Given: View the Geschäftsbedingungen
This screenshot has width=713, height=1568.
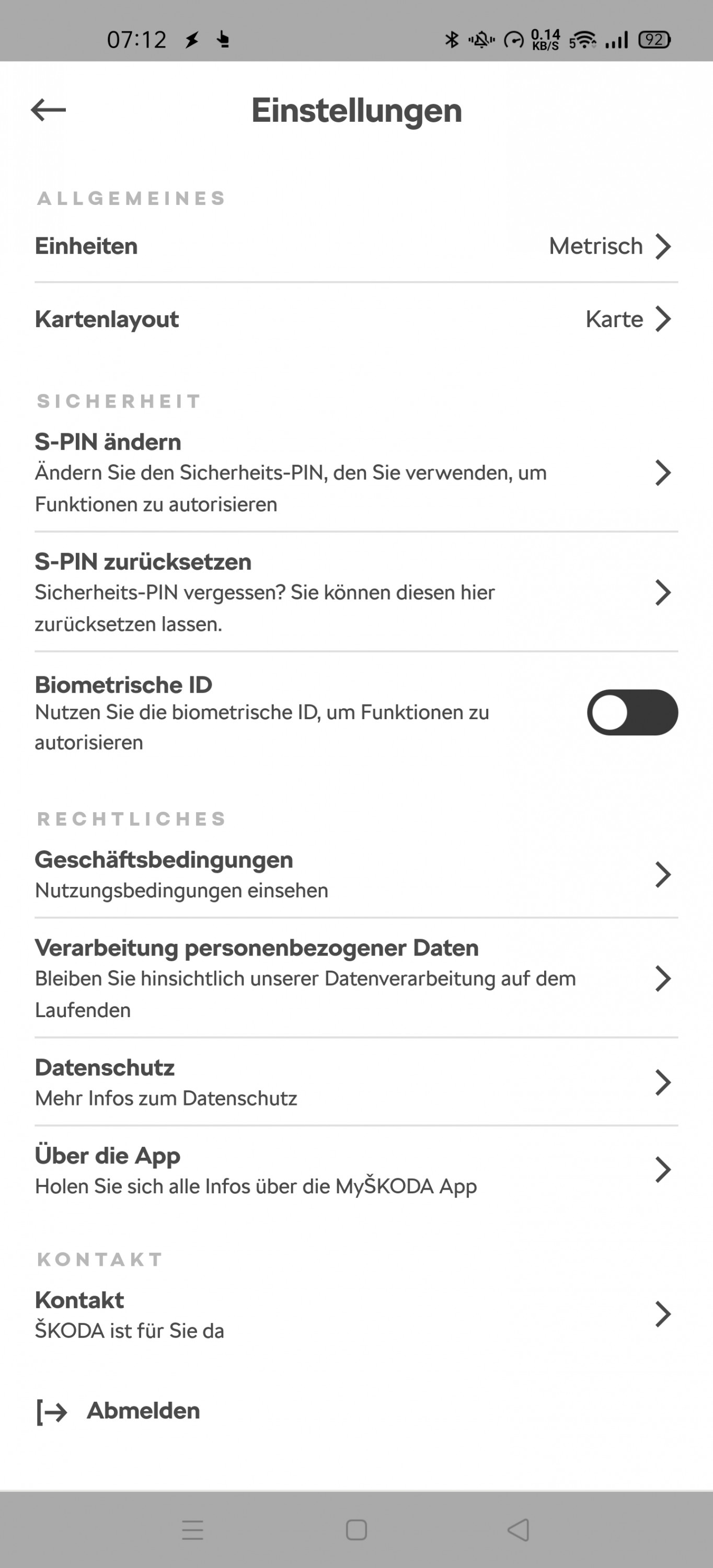Looking at the screenshot, I should tap(356, 874).
